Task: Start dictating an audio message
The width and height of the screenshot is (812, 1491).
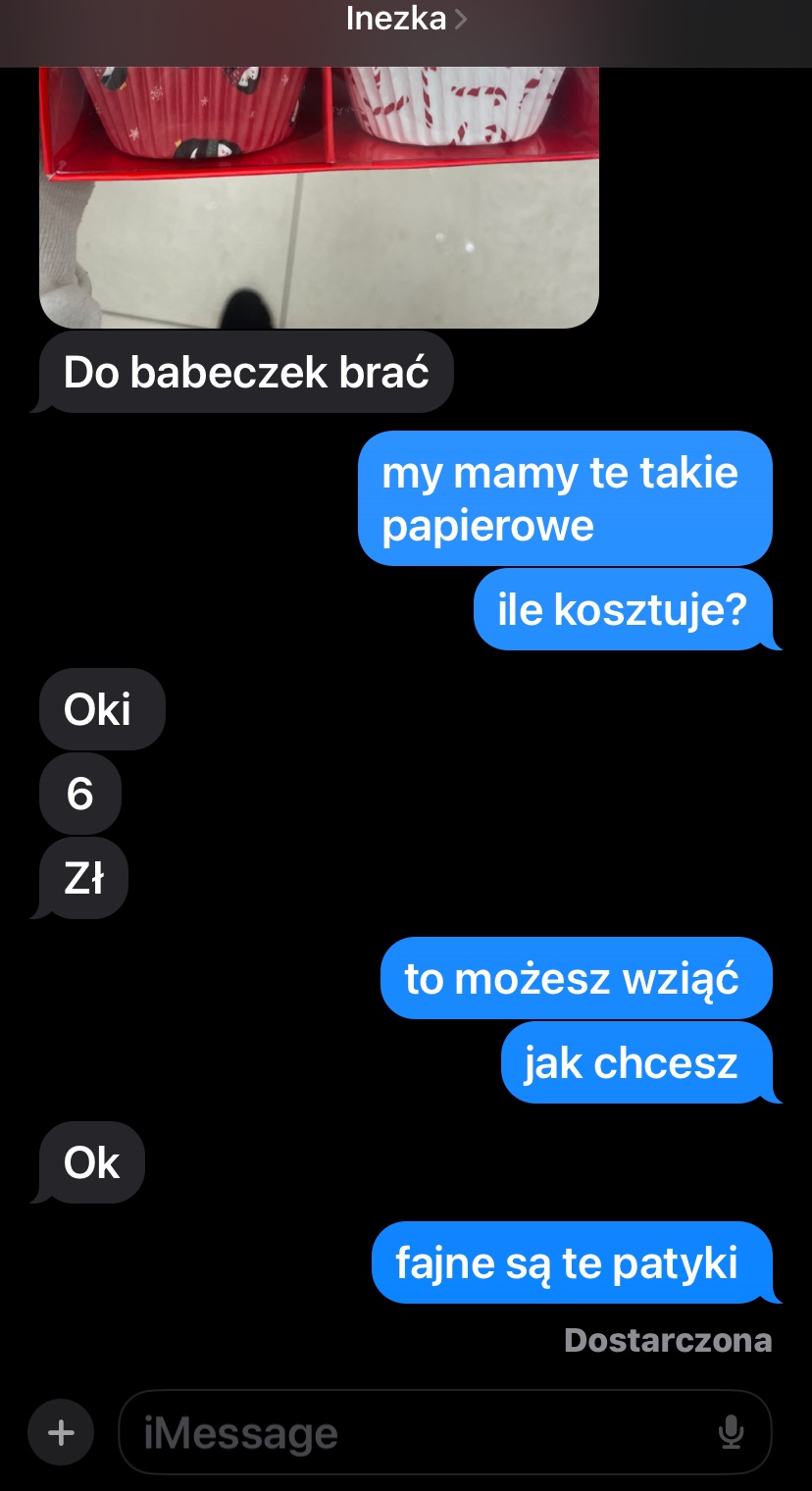Action: click(x=731, y=1433)
